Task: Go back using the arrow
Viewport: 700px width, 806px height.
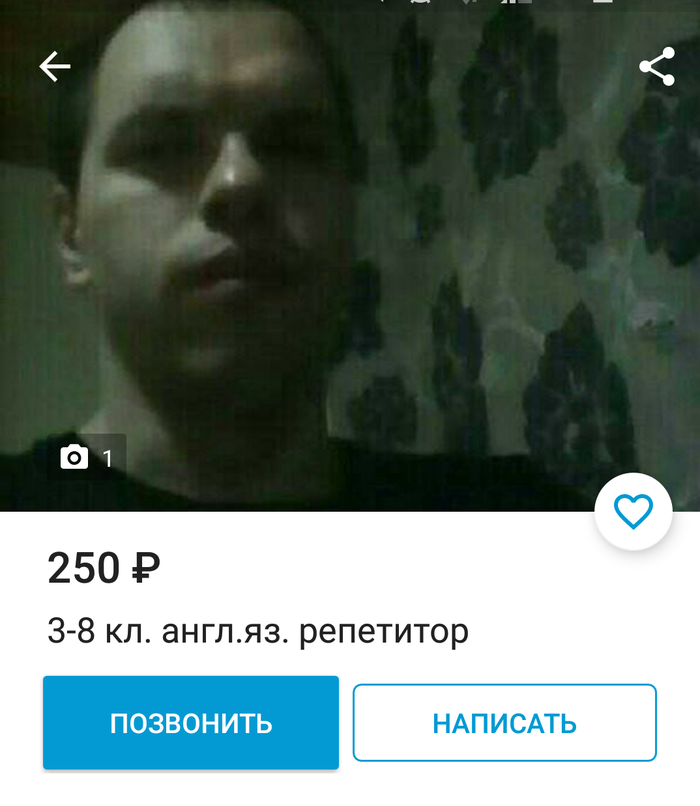Action: [x=55, y=67]
